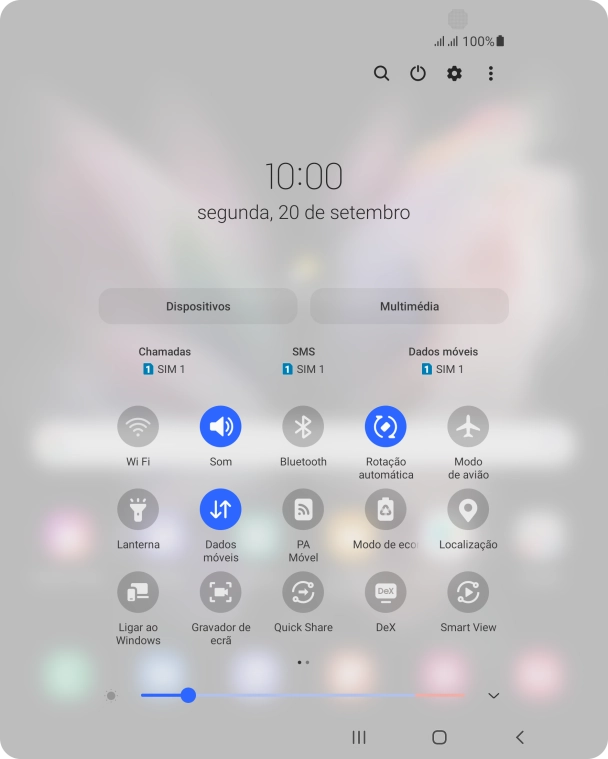Viewport: 608px width, 759px height.
Task: Enable Bluetooth
Action: pos(303,427)
